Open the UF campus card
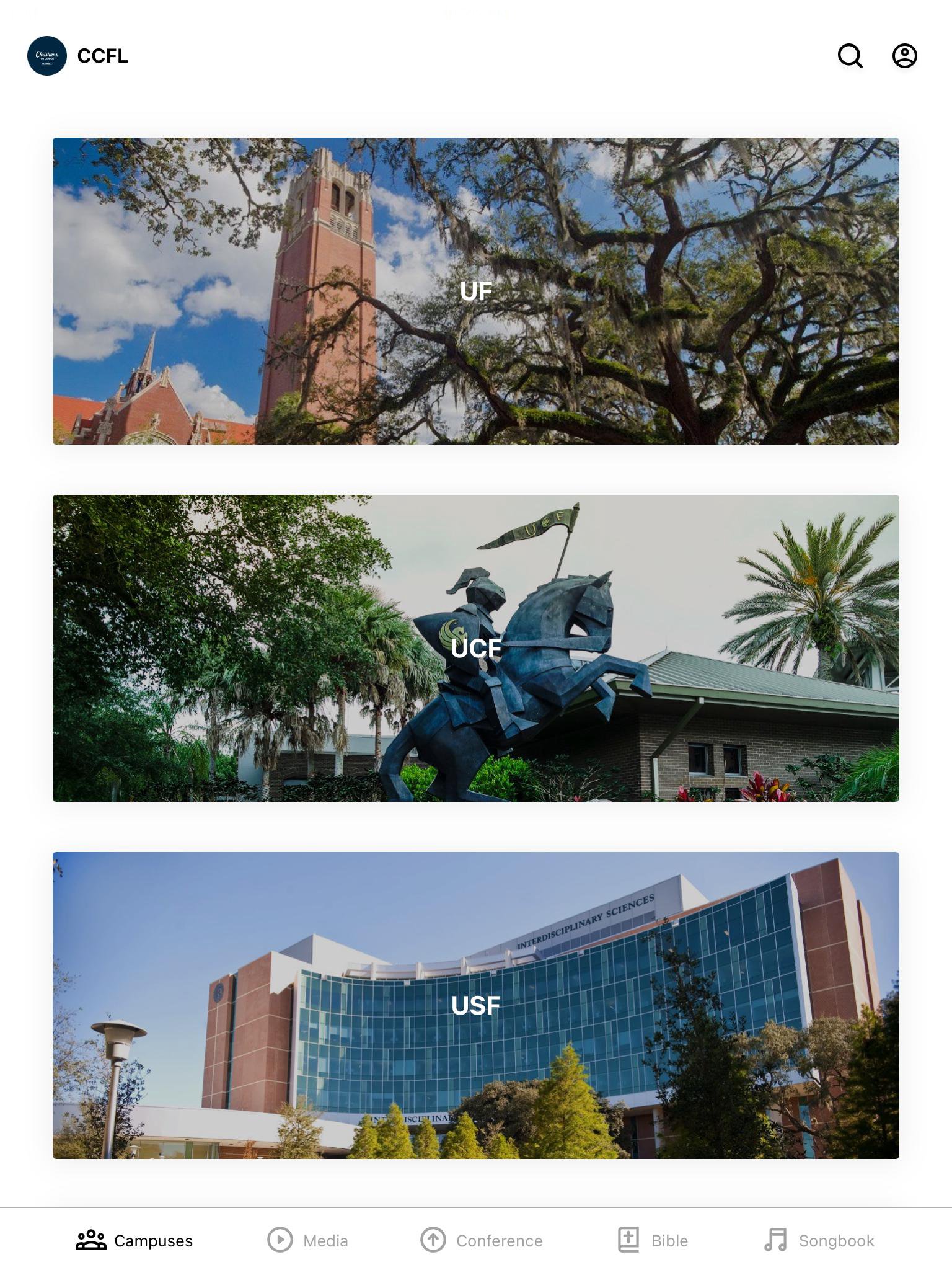 pos(476,291)
